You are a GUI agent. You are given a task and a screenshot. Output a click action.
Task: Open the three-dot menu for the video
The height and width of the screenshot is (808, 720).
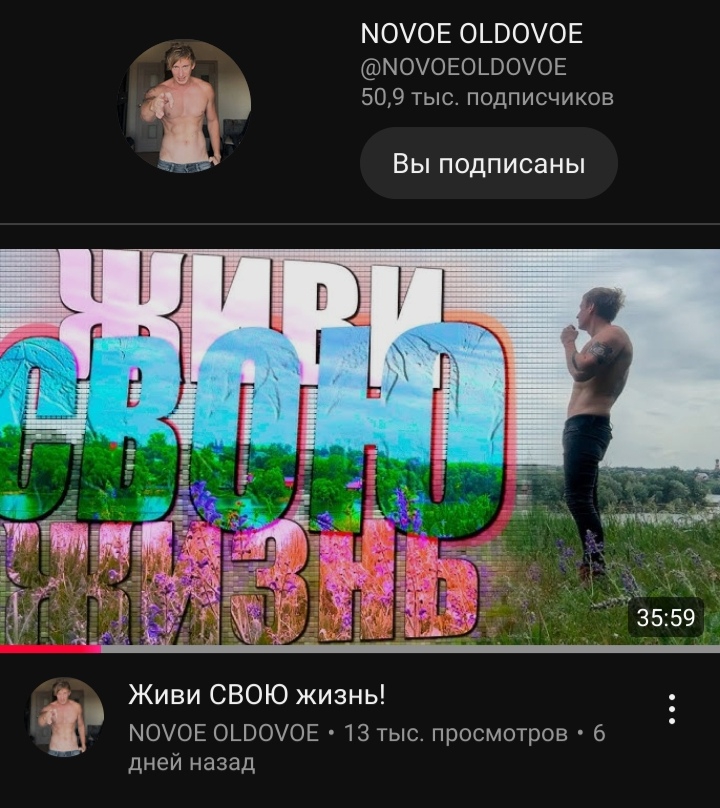pos(672,709)
